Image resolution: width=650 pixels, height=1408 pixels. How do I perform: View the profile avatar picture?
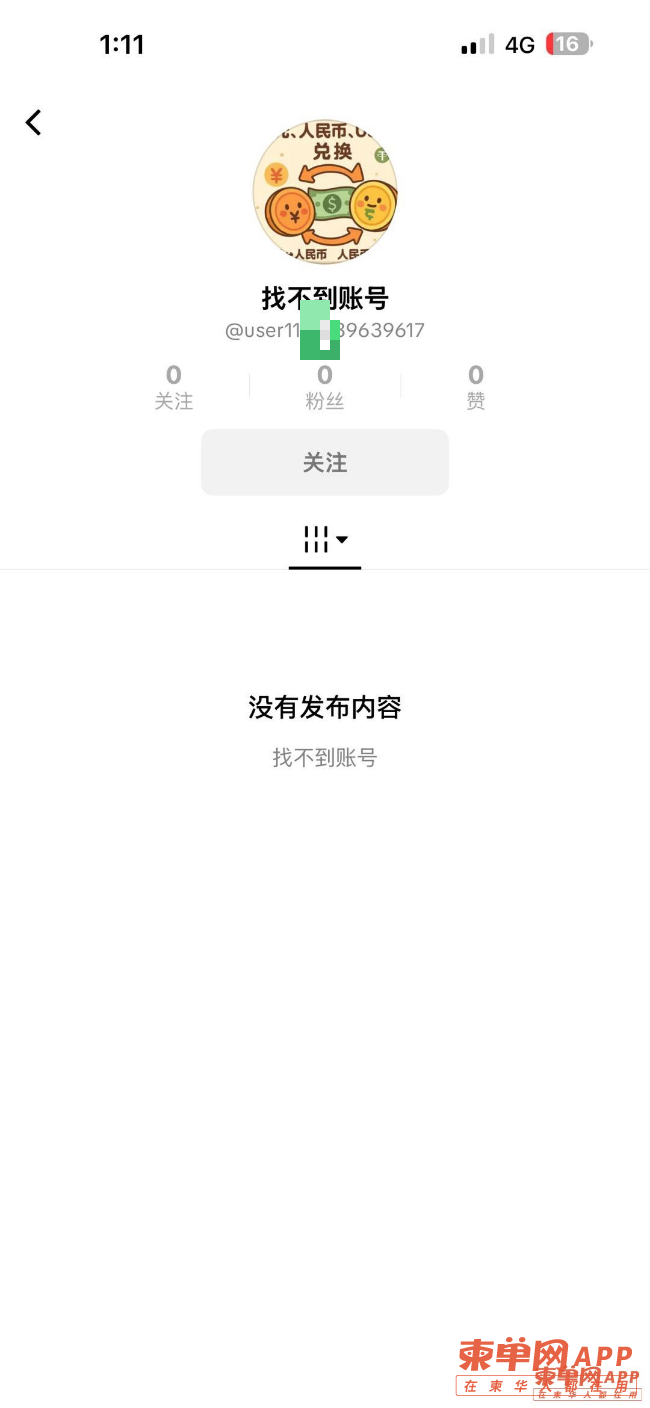pos(325,191)
